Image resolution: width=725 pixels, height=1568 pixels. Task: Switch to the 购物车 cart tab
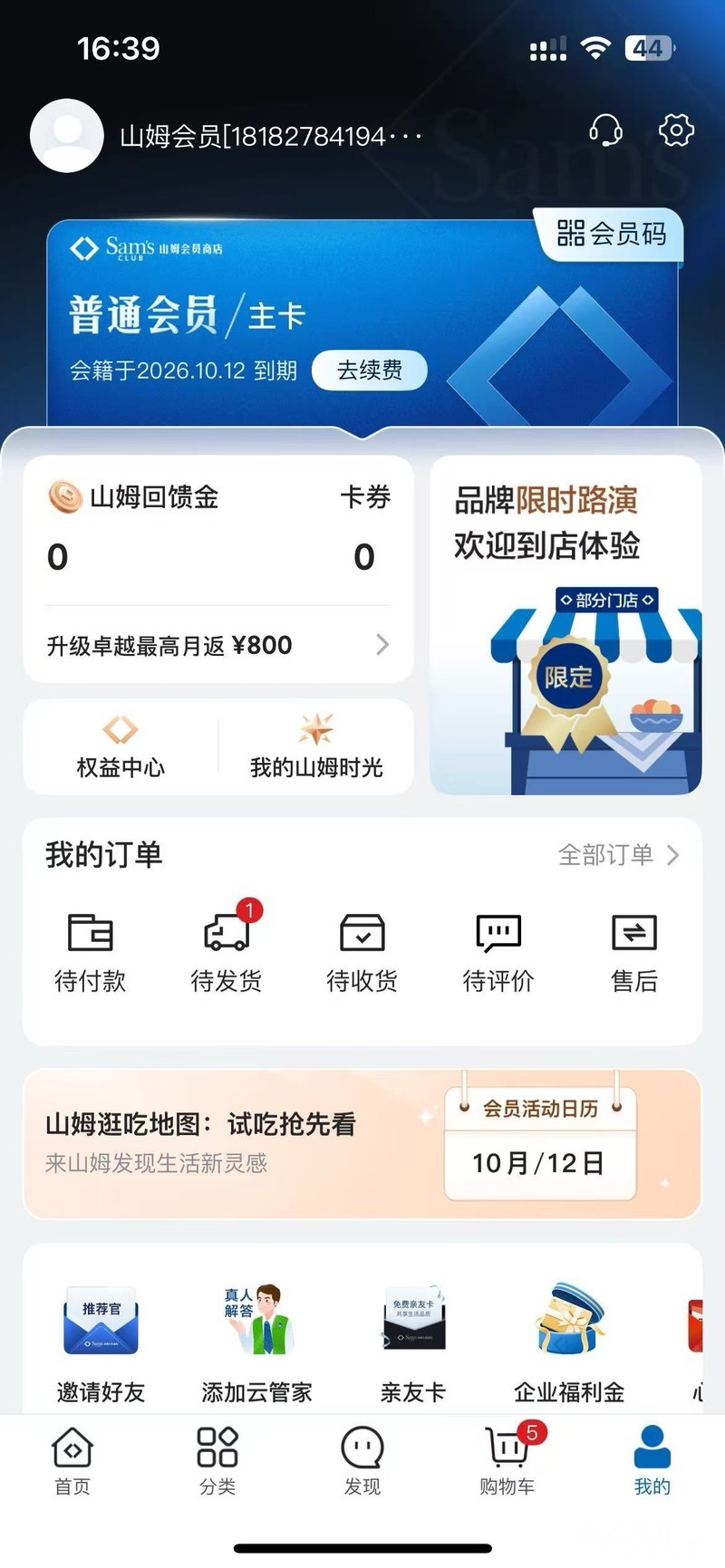coord(507,1460)
